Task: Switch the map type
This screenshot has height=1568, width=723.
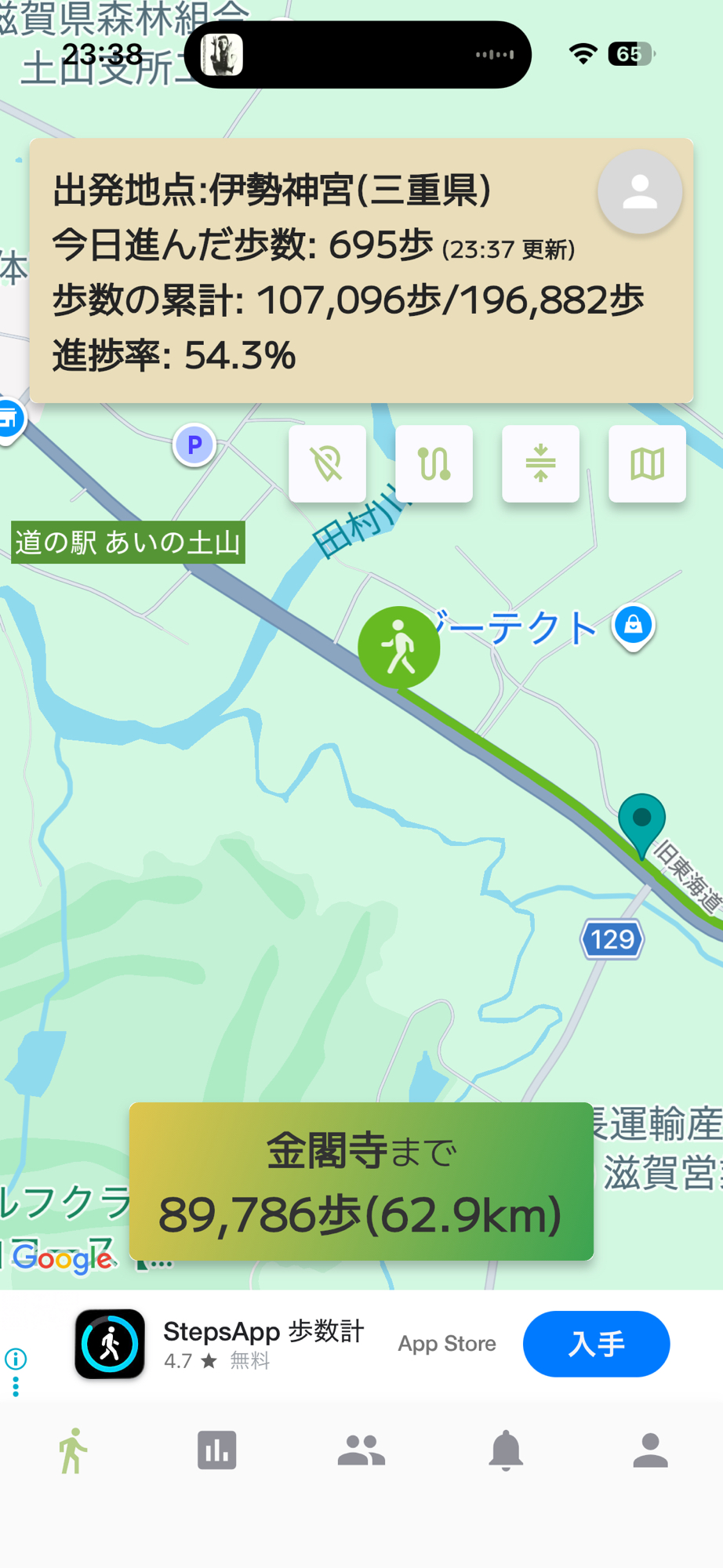Action: [647, 463]
